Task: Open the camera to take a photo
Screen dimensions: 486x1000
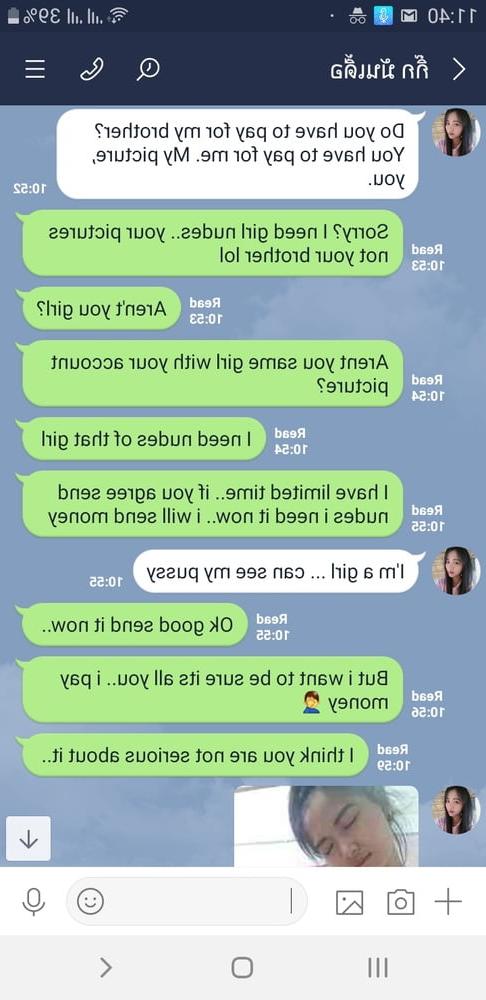Action: pos(401,902)
